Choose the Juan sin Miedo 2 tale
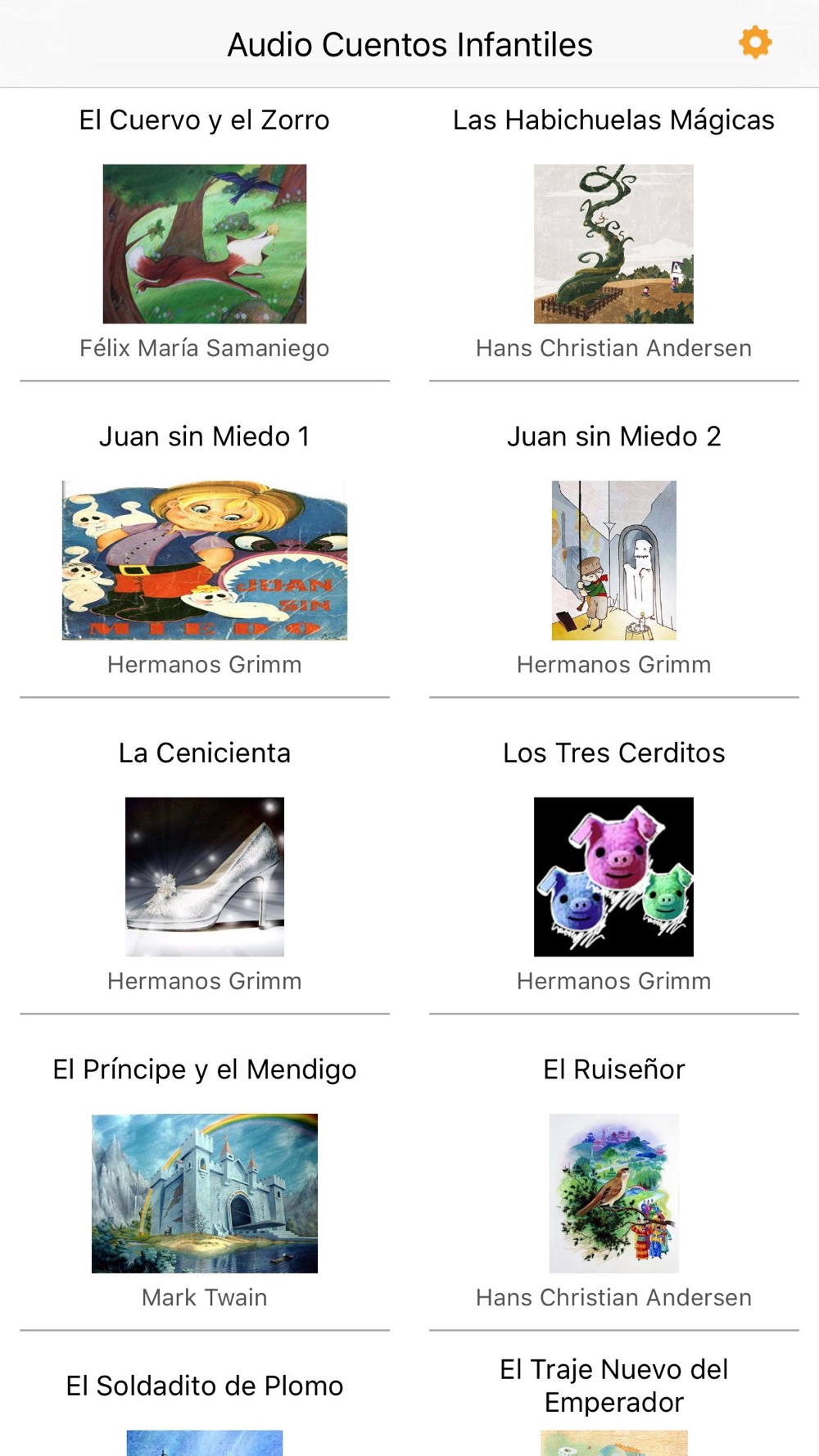 pos(613,560)
